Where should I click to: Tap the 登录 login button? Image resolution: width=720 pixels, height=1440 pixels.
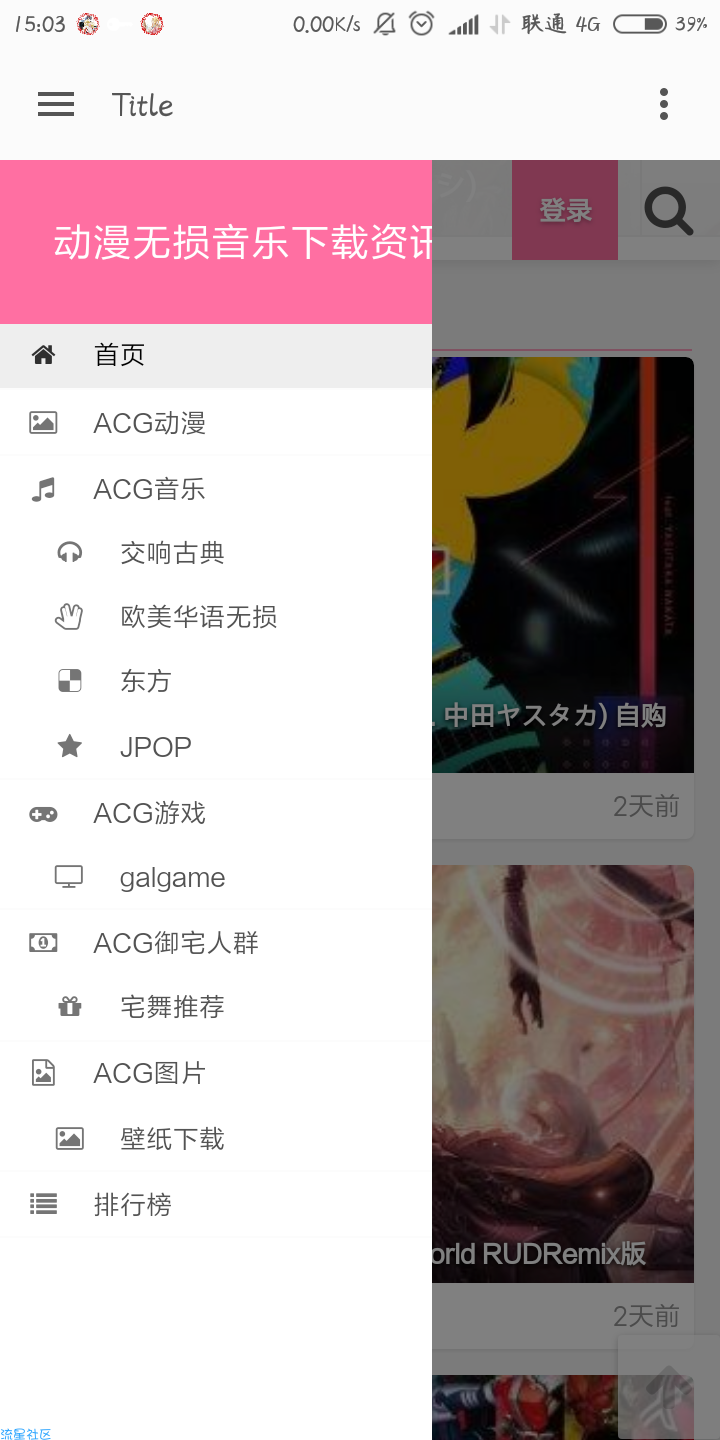(x=565, y=210)
